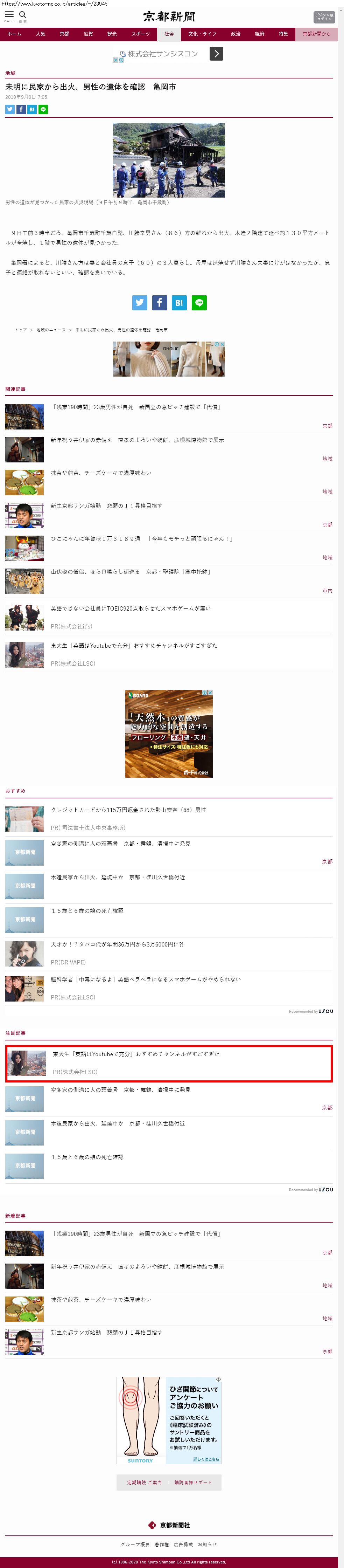Open the 京都新聞から tab

click(x=317, y=34)
